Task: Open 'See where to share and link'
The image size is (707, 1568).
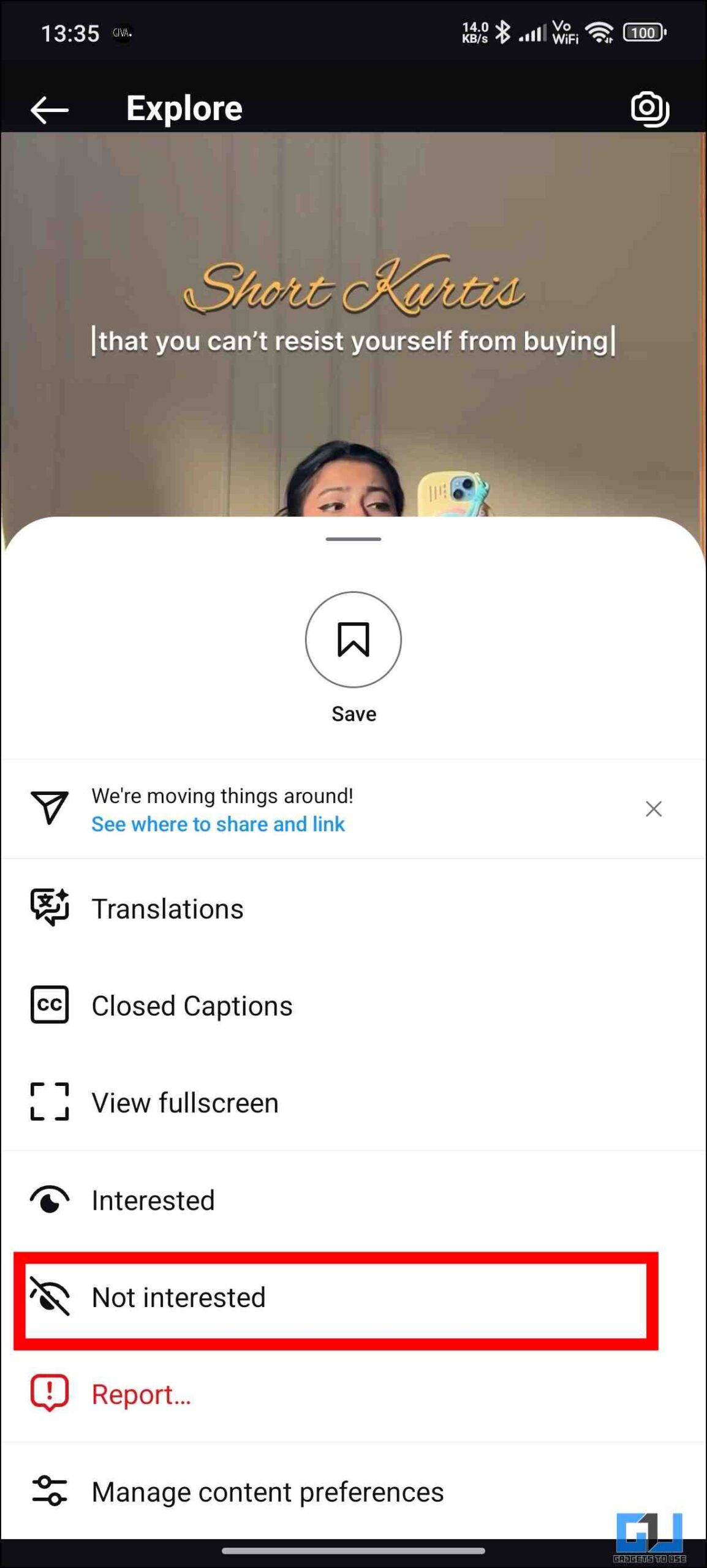Action: pyautogui.click(x=218, y=824)
